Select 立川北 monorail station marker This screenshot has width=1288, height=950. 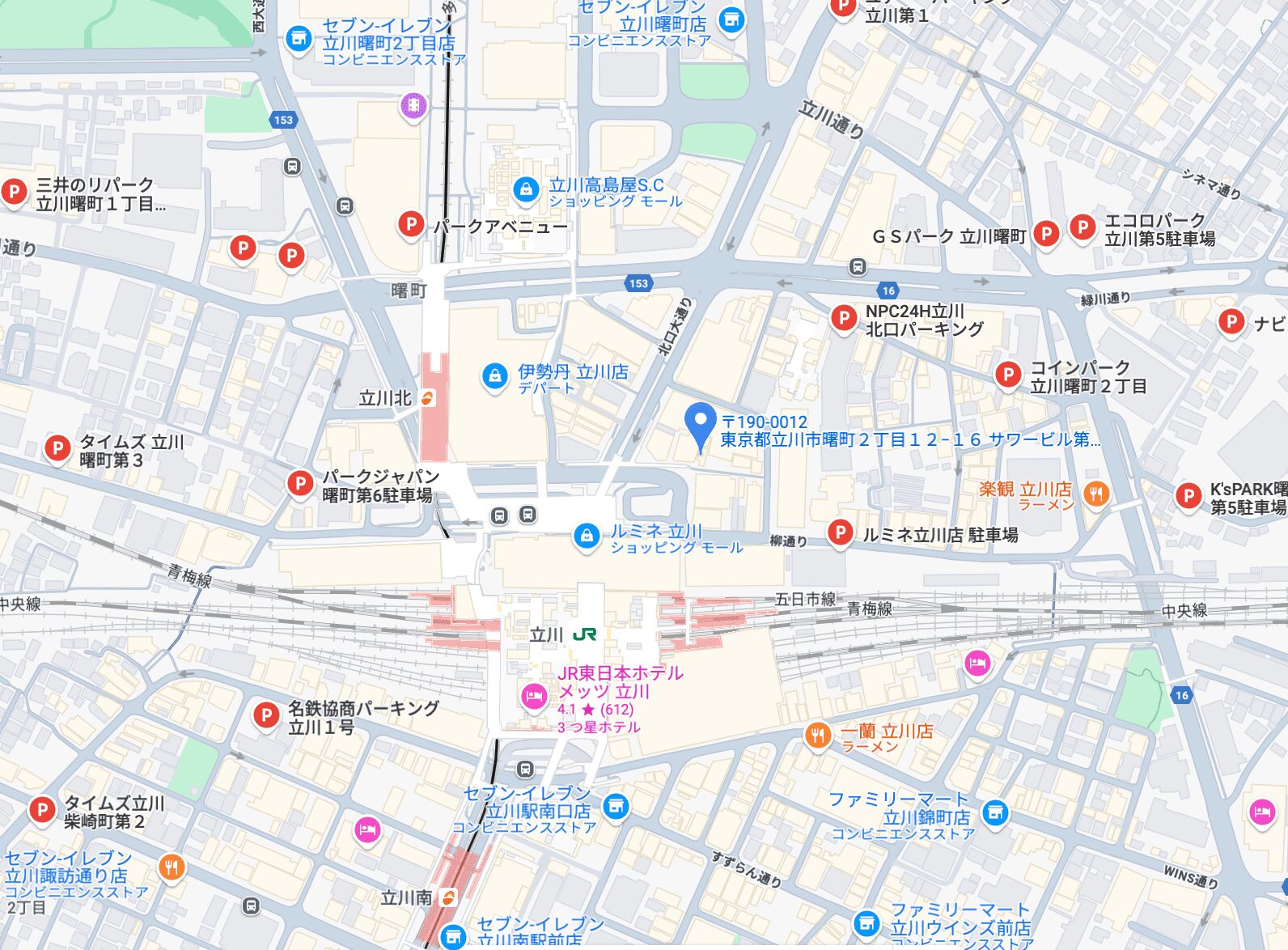click(x=428, y=398)
